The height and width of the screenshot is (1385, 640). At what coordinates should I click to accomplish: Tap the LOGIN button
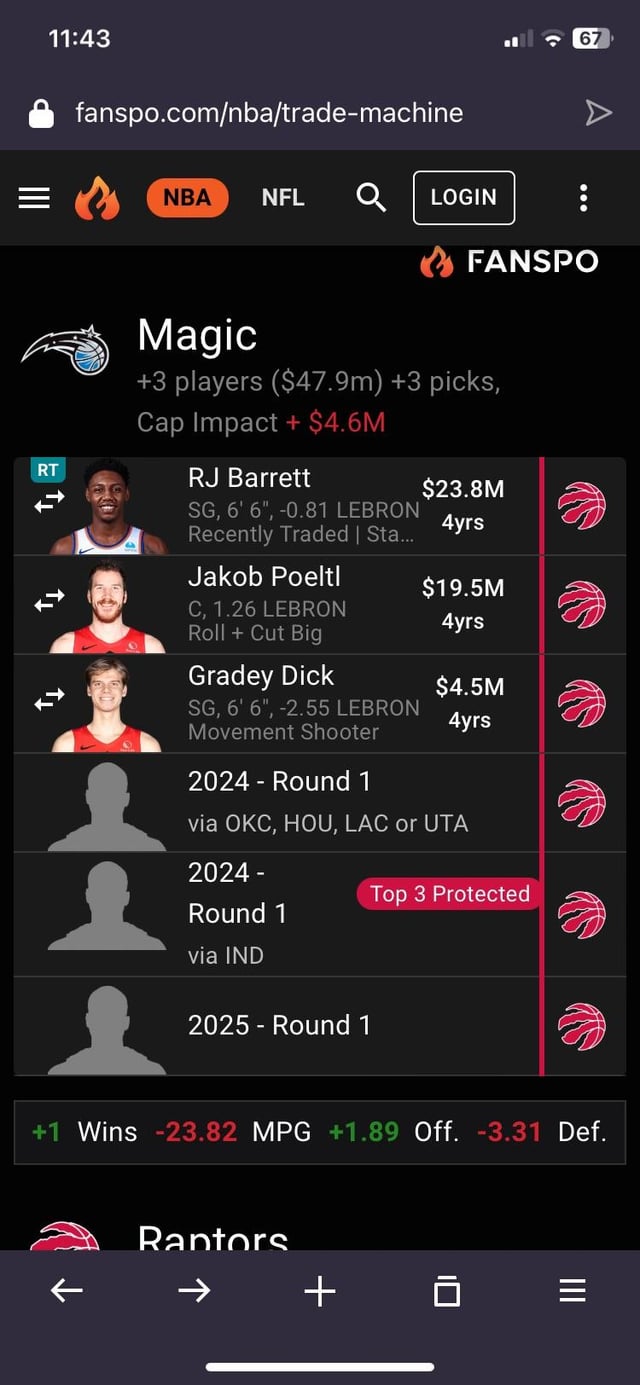463,198
